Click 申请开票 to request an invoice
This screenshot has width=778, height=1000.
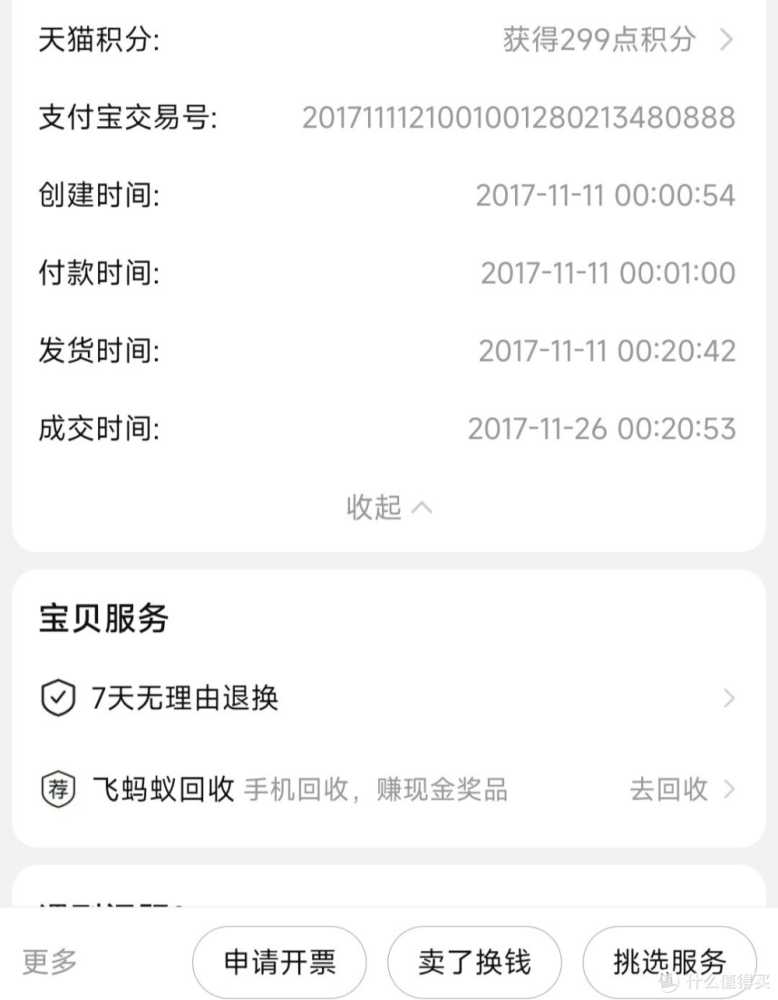click(x=279, y=961)
